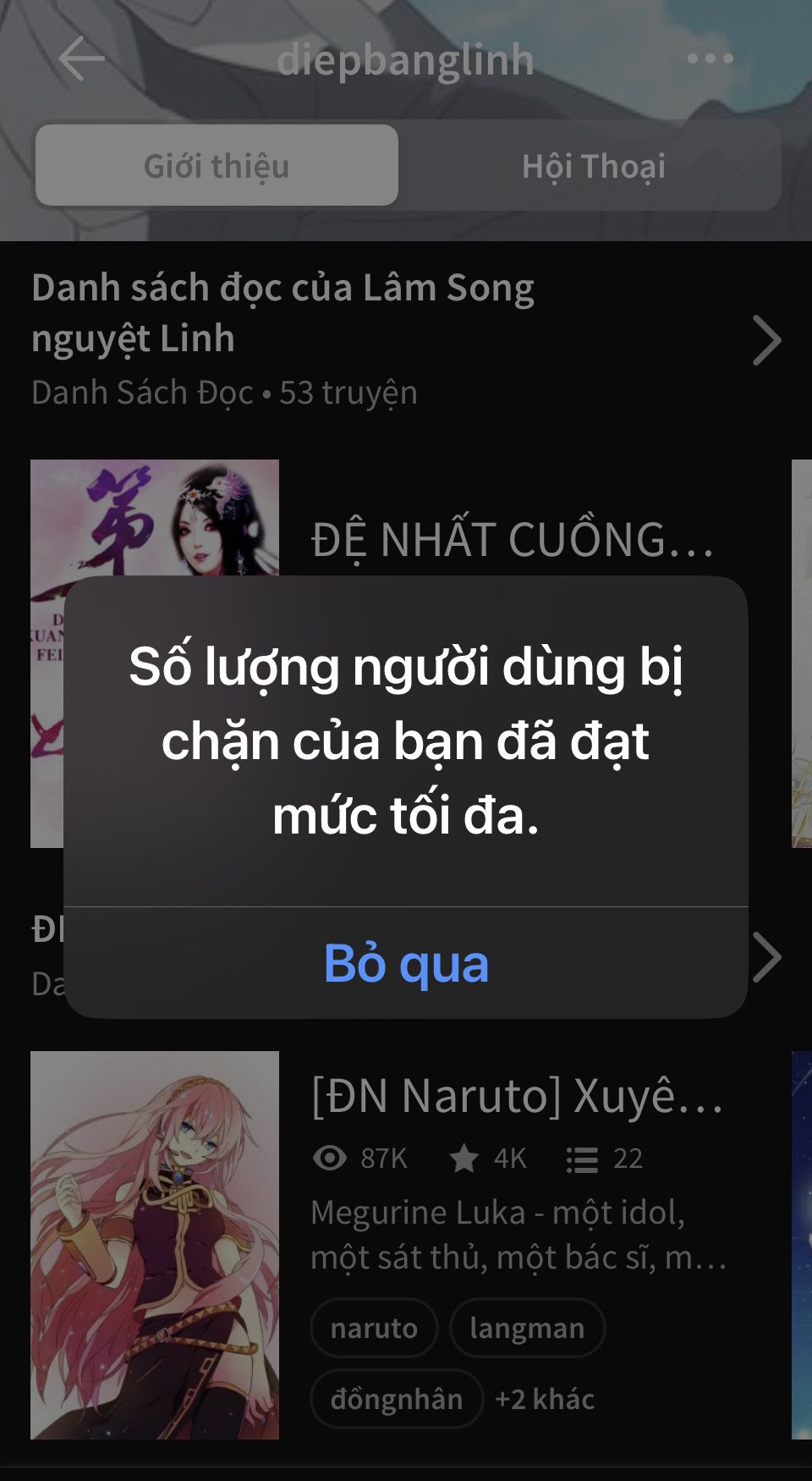Screen dimensions: 812x1481
Task: Open the three-dot overflow menu
Action: pyautogui.click(x=710, y=58)
